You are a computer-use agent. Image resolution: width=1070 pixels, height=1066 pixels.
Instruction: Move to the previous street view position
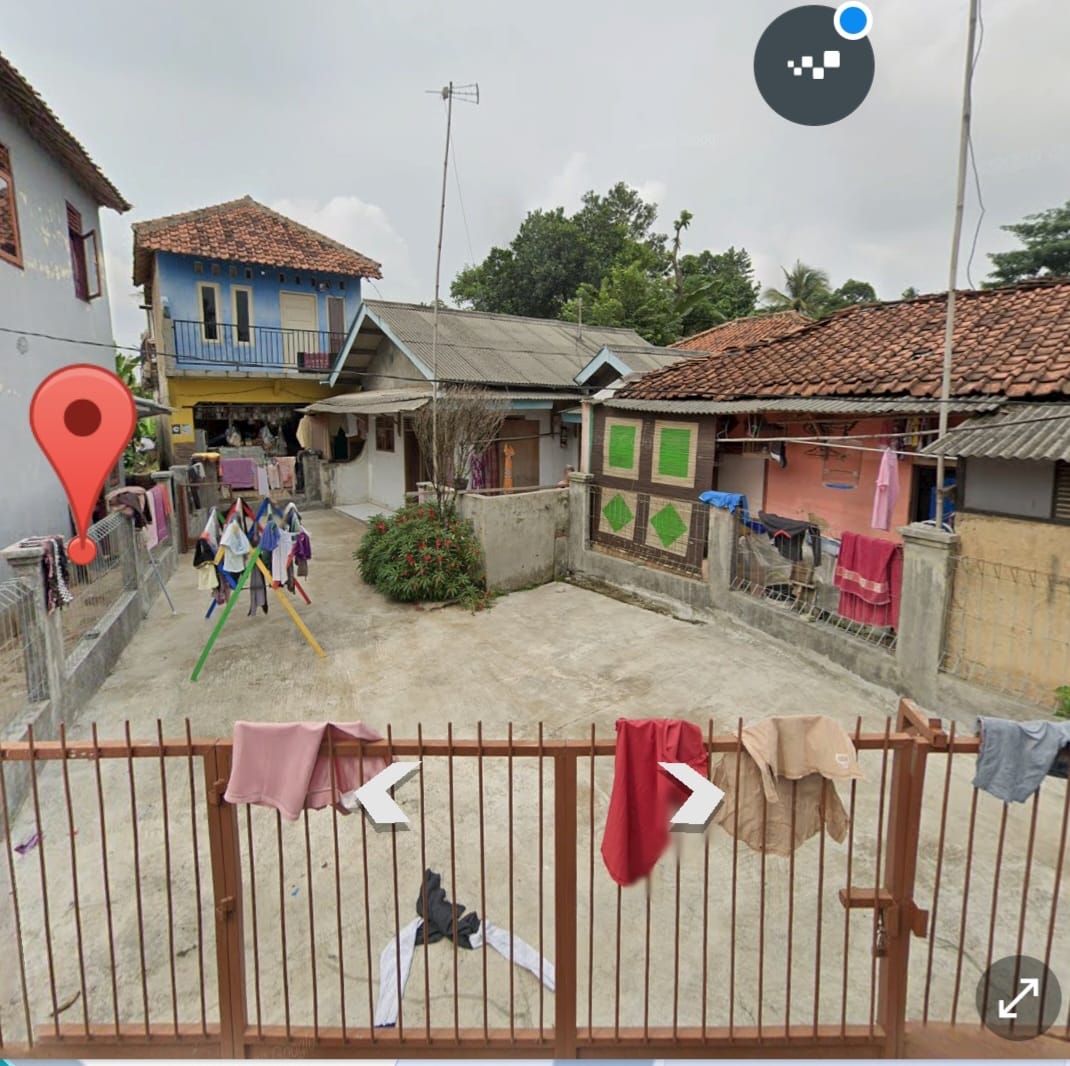[387, 795]
